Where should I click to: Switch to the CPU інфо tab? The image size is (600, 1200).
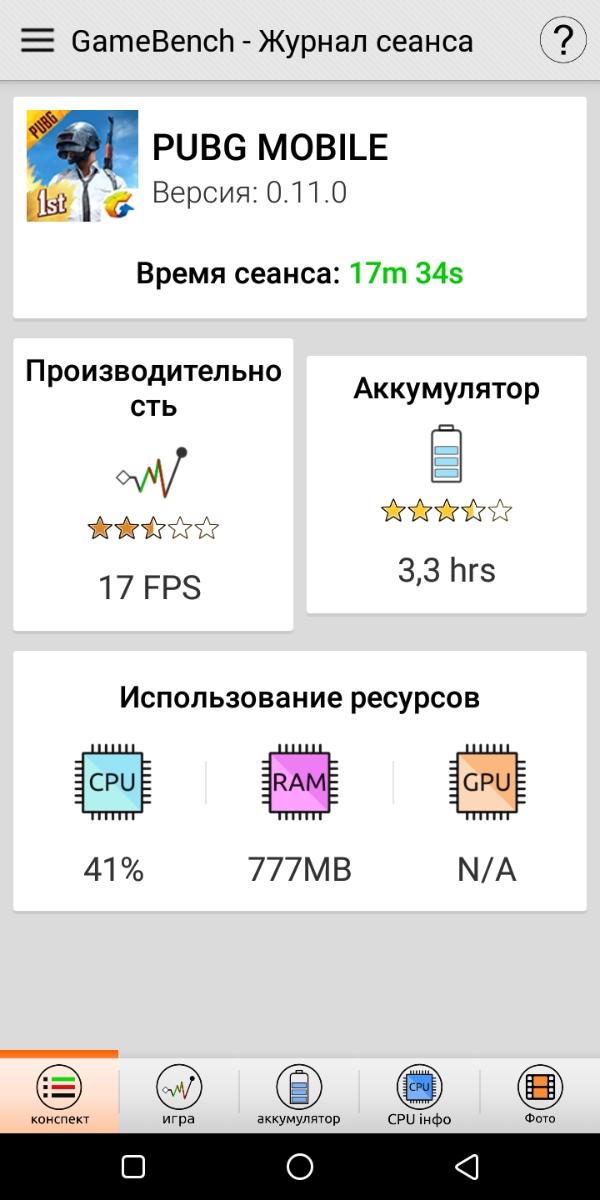[x=419, y=1094]
